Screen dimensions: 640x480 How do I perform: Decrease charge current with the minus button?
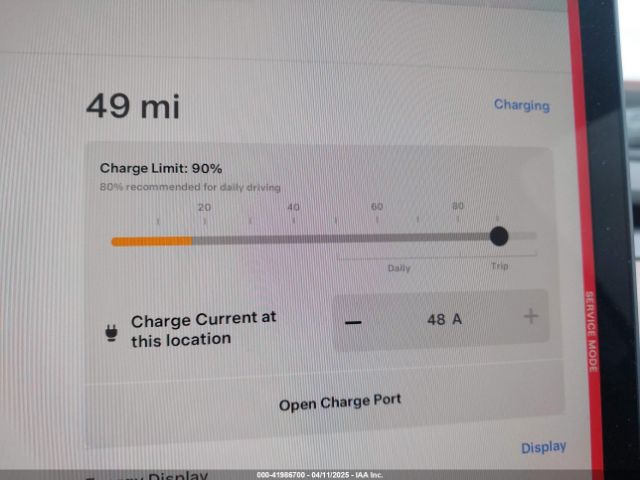(353, 321)
